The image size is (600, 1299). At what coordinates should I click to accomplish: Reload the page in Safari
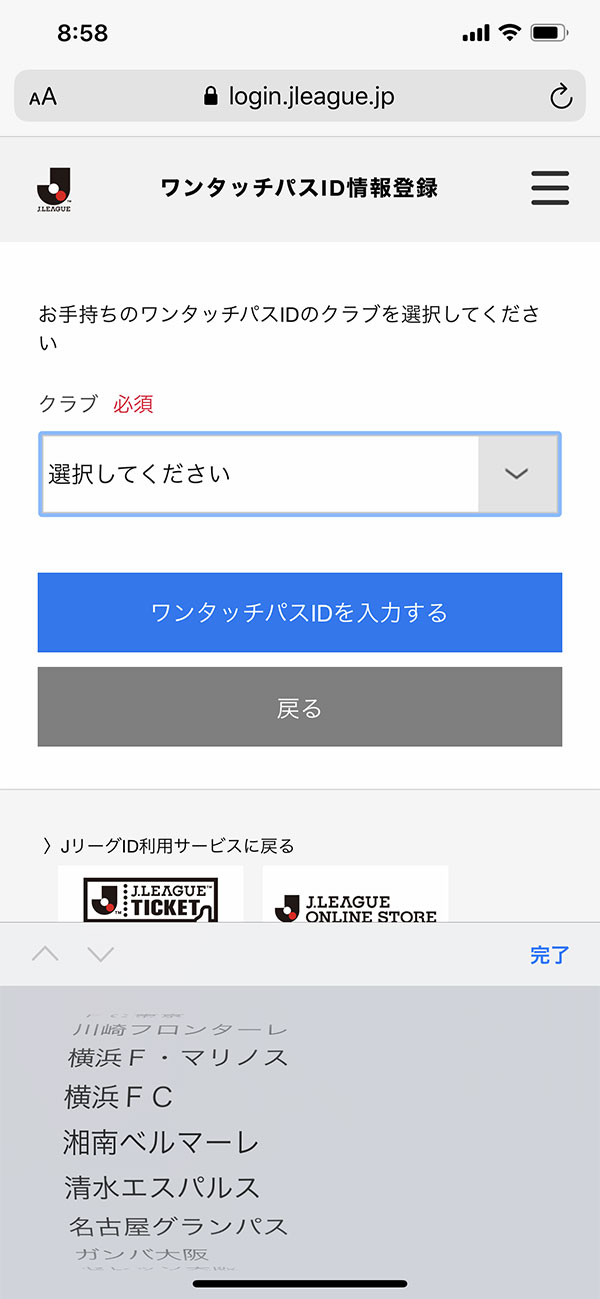point(561,96)
